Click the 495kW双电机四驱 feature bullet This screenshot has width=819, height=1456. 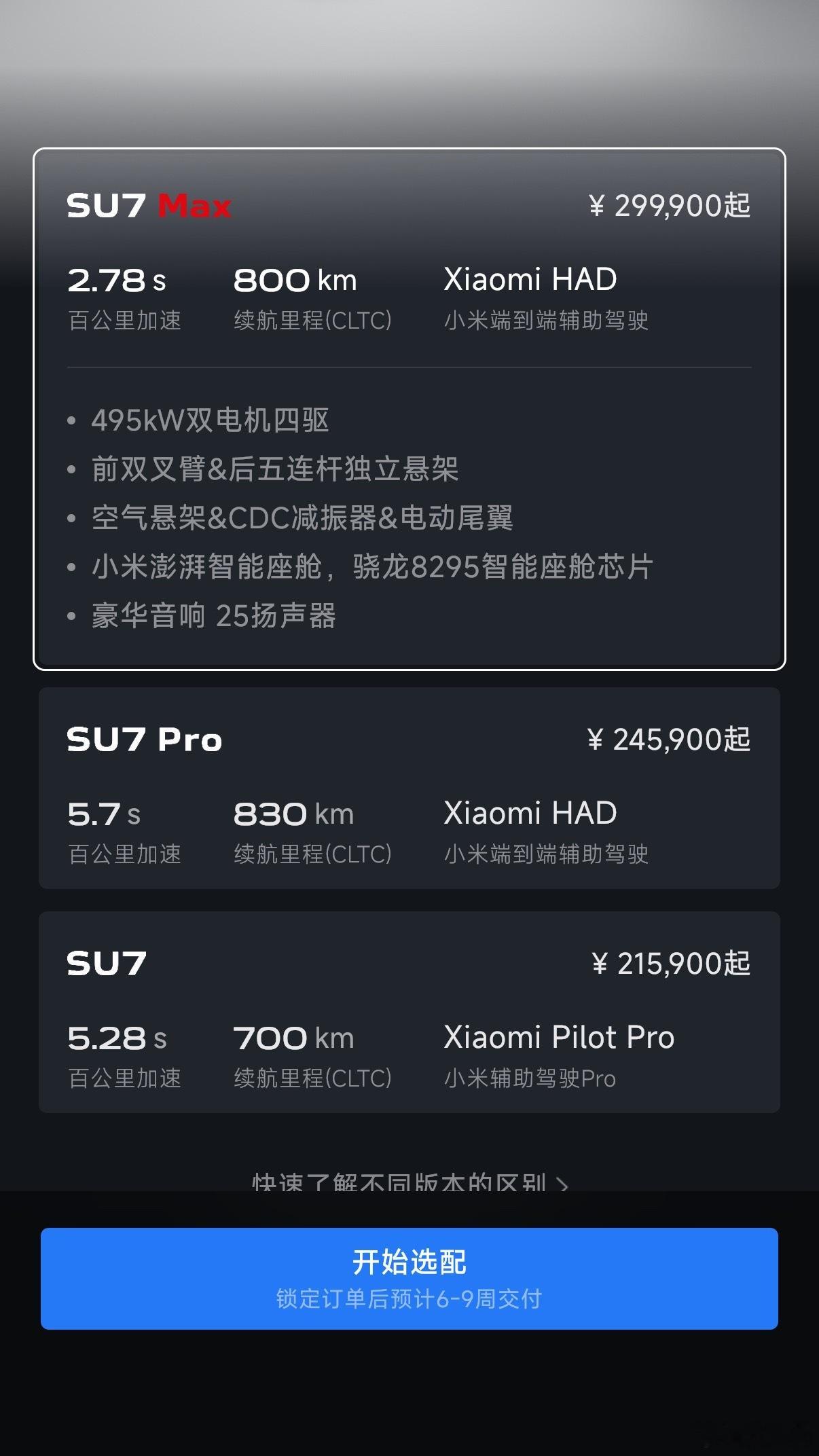click(211, 421)
